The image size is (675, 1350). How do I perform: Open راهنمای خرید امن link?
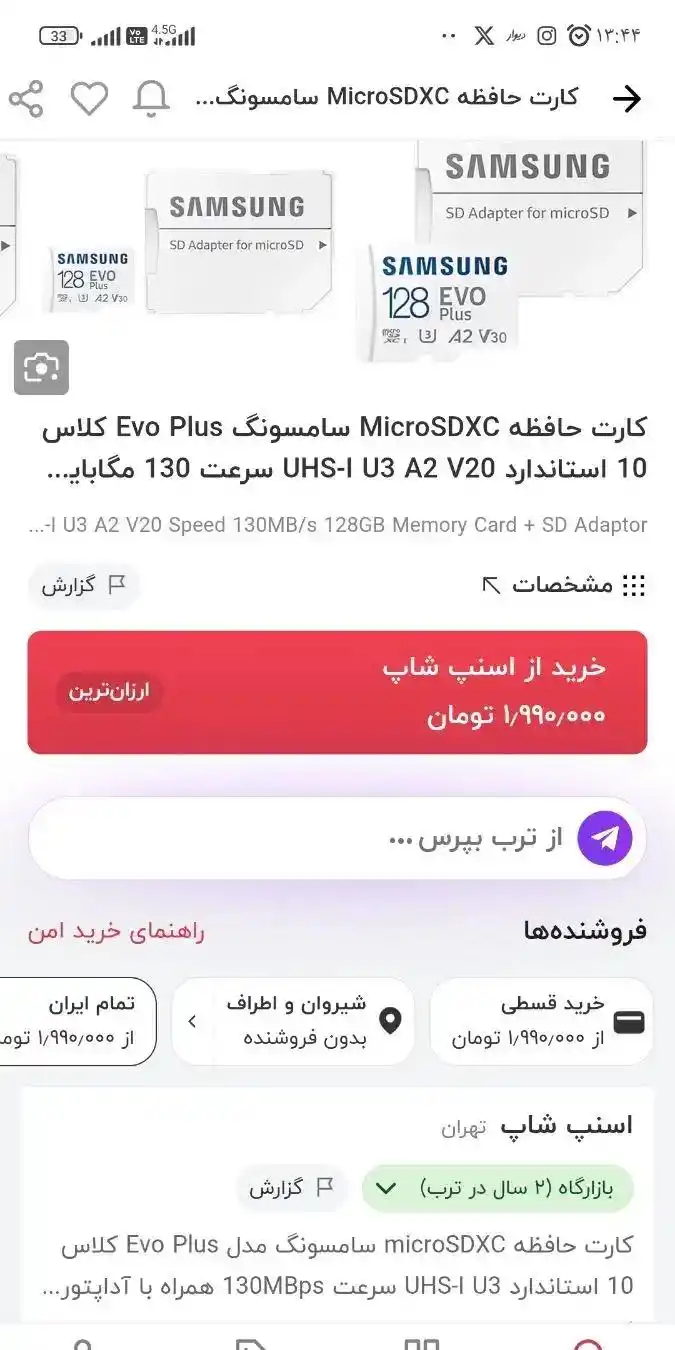coord(116,931)
